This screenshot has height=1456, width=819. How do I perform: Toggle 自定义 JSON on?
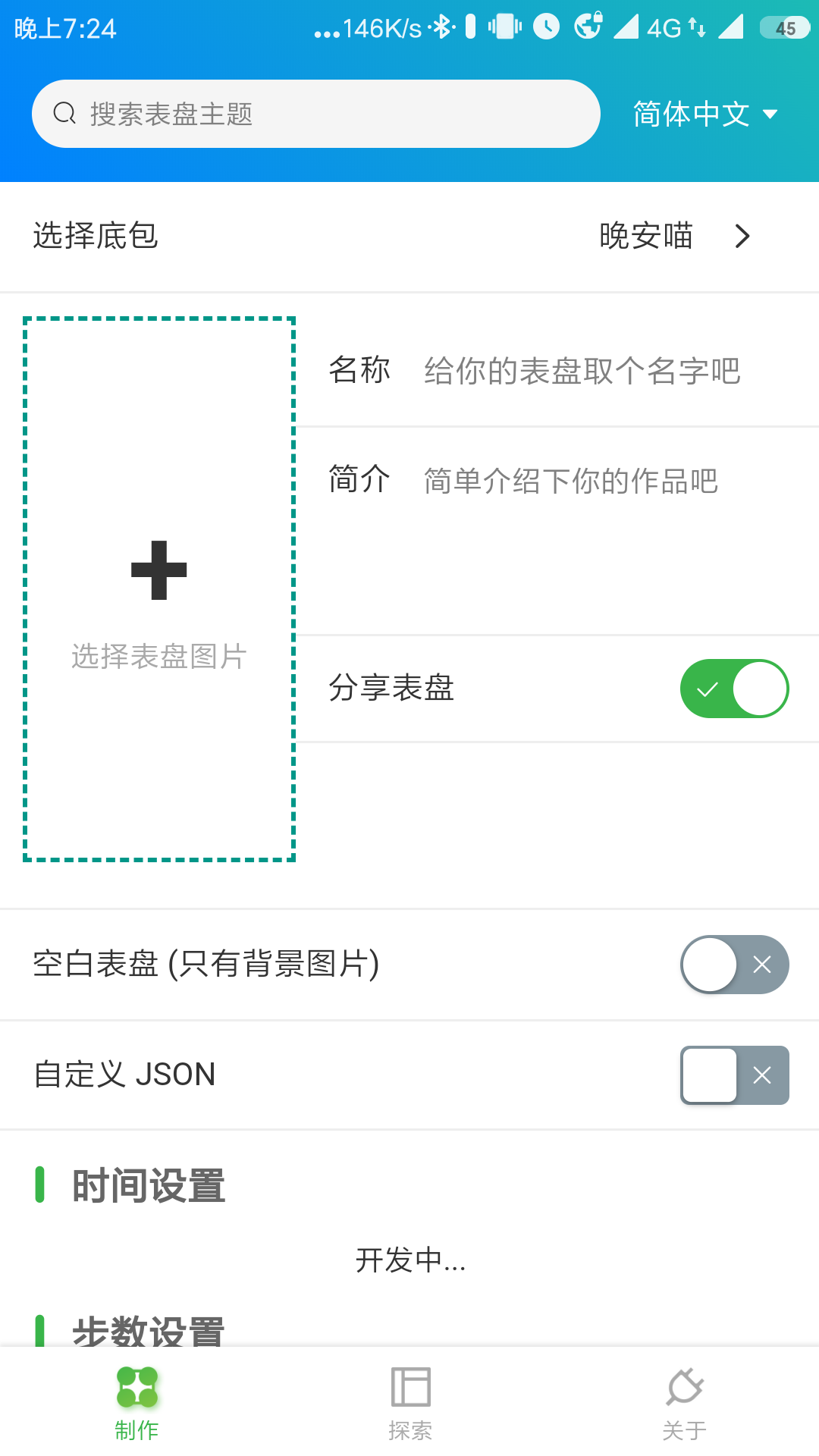[x=734, y=1075]
